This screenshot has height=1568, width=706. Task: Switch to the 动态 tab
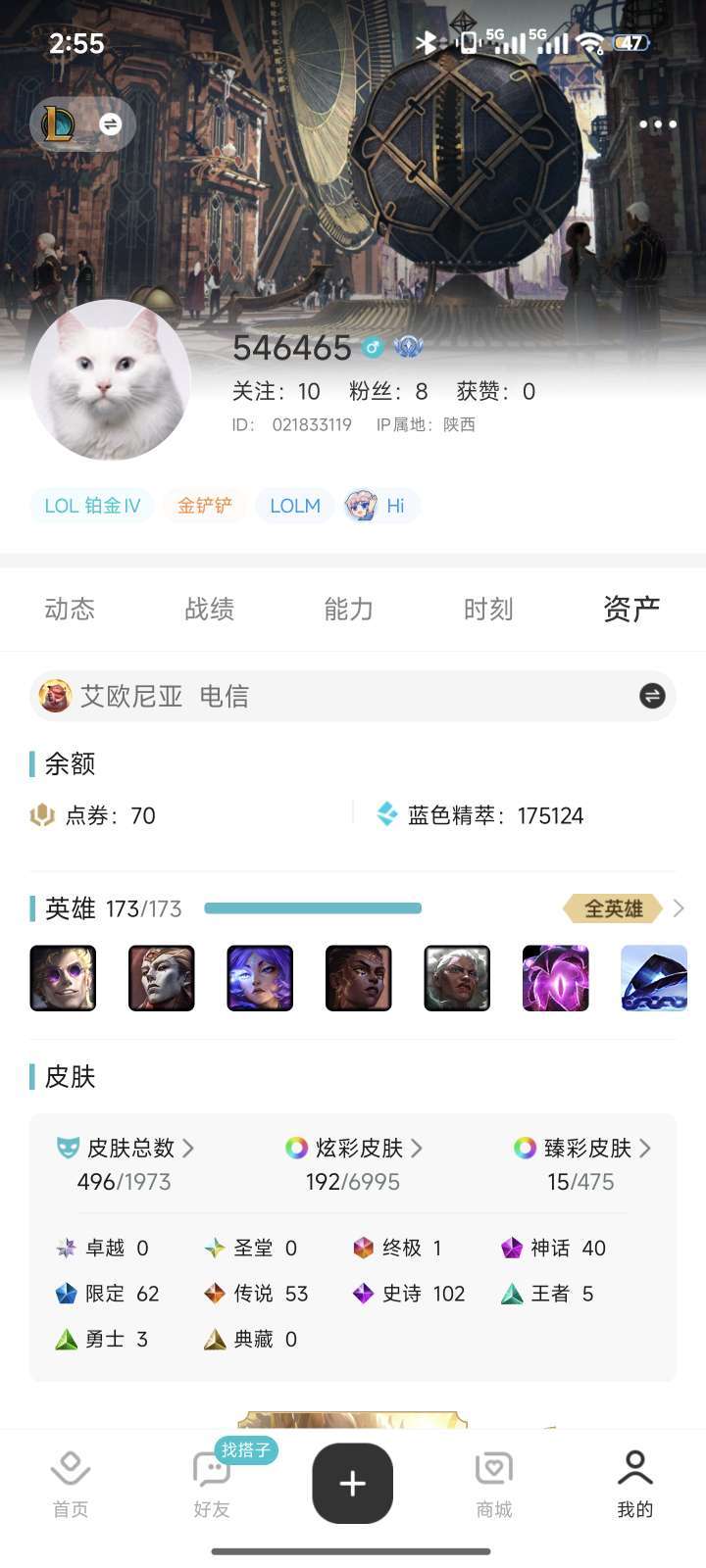tap(70, 609)
